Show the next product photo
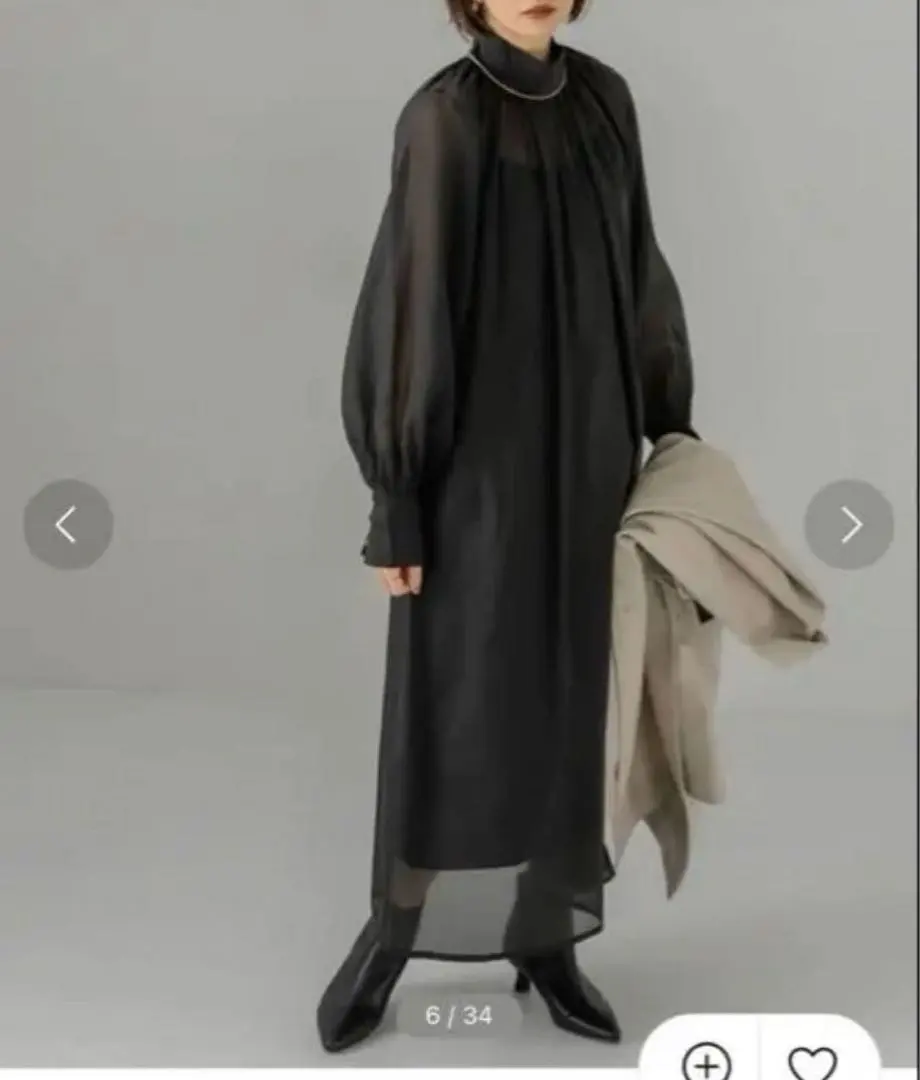The height and width of the screenshot is (1080, 920). [849, 524]
